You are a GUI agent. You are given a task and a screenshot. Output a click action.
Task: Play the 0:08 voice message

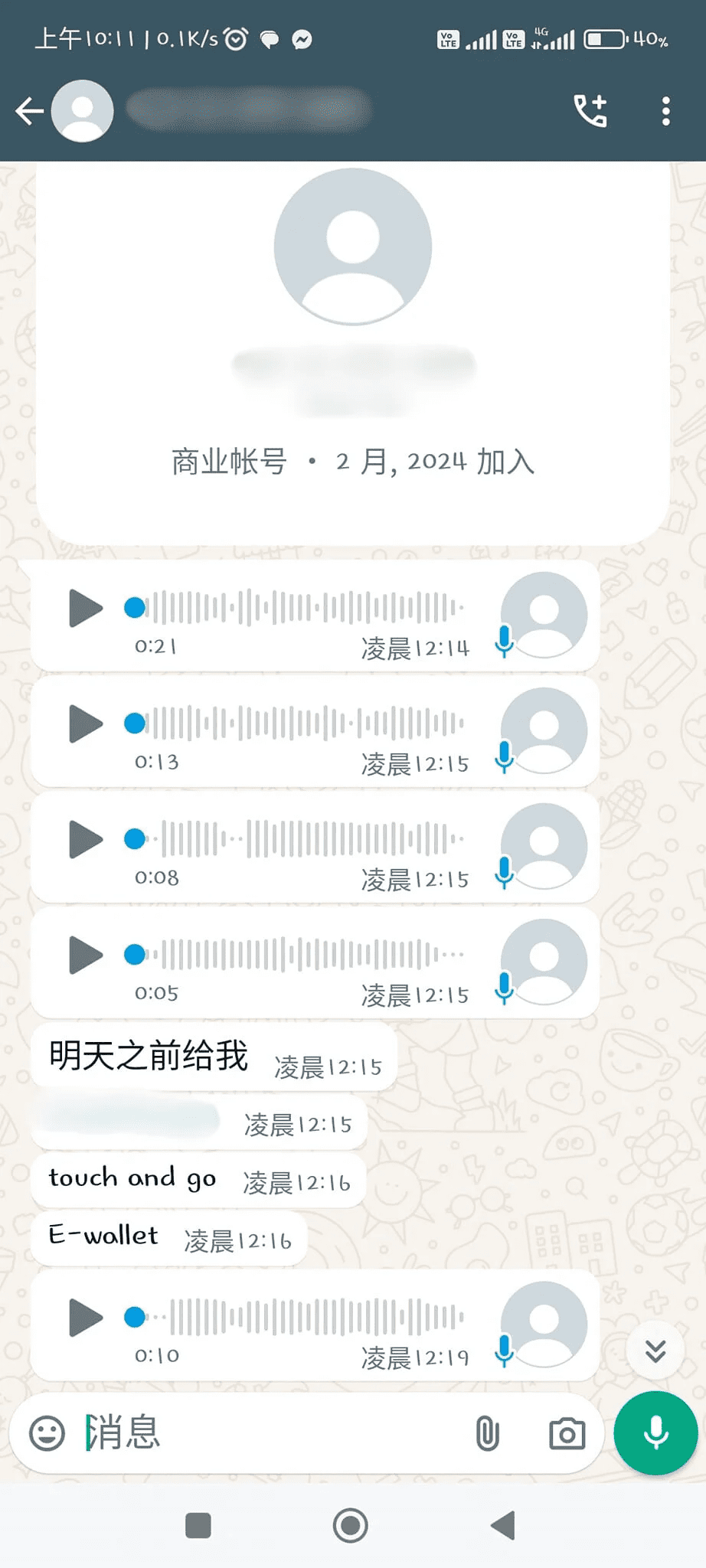pyautogui.click(x=86, y=840)
